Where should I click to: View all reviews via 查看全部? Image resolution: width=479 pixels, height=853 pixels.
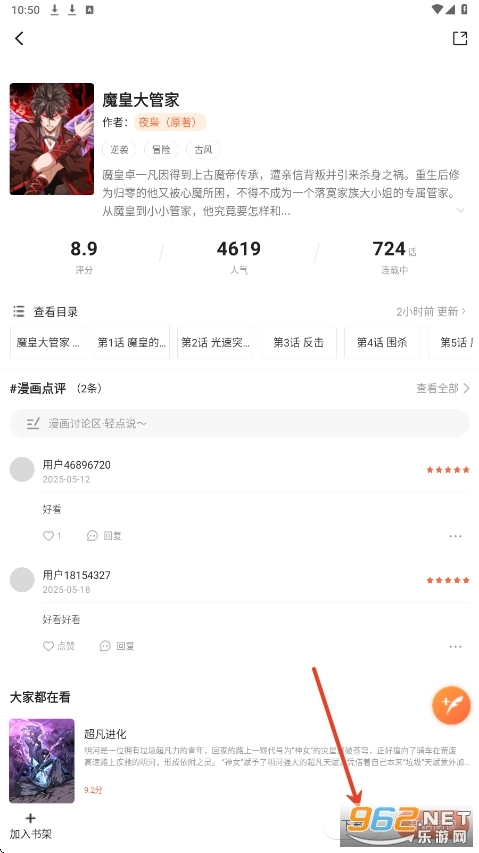(443, 388)
